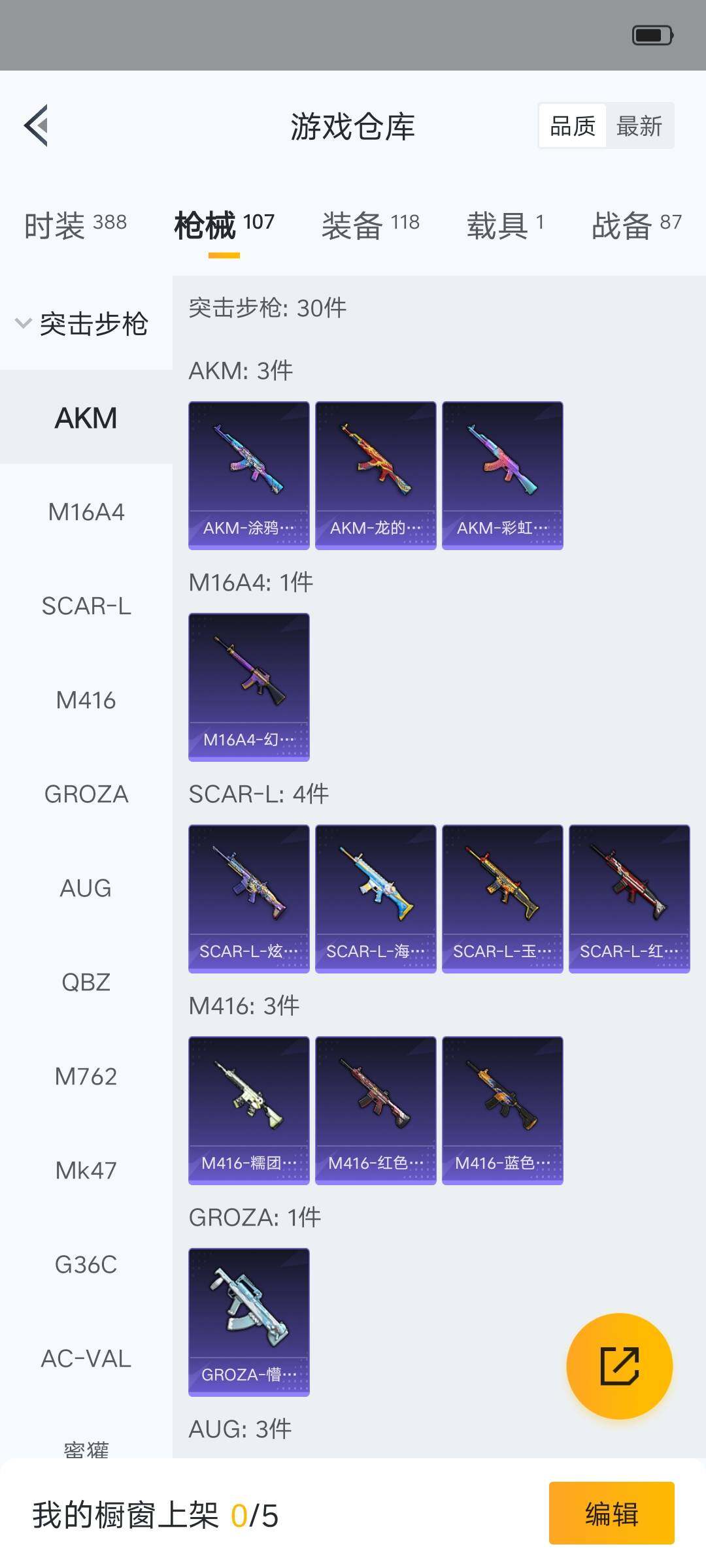Viewport: 706px width, 1568px height.
Task: Jump to GROZA in the sidebar
Action: pos(86,794)
